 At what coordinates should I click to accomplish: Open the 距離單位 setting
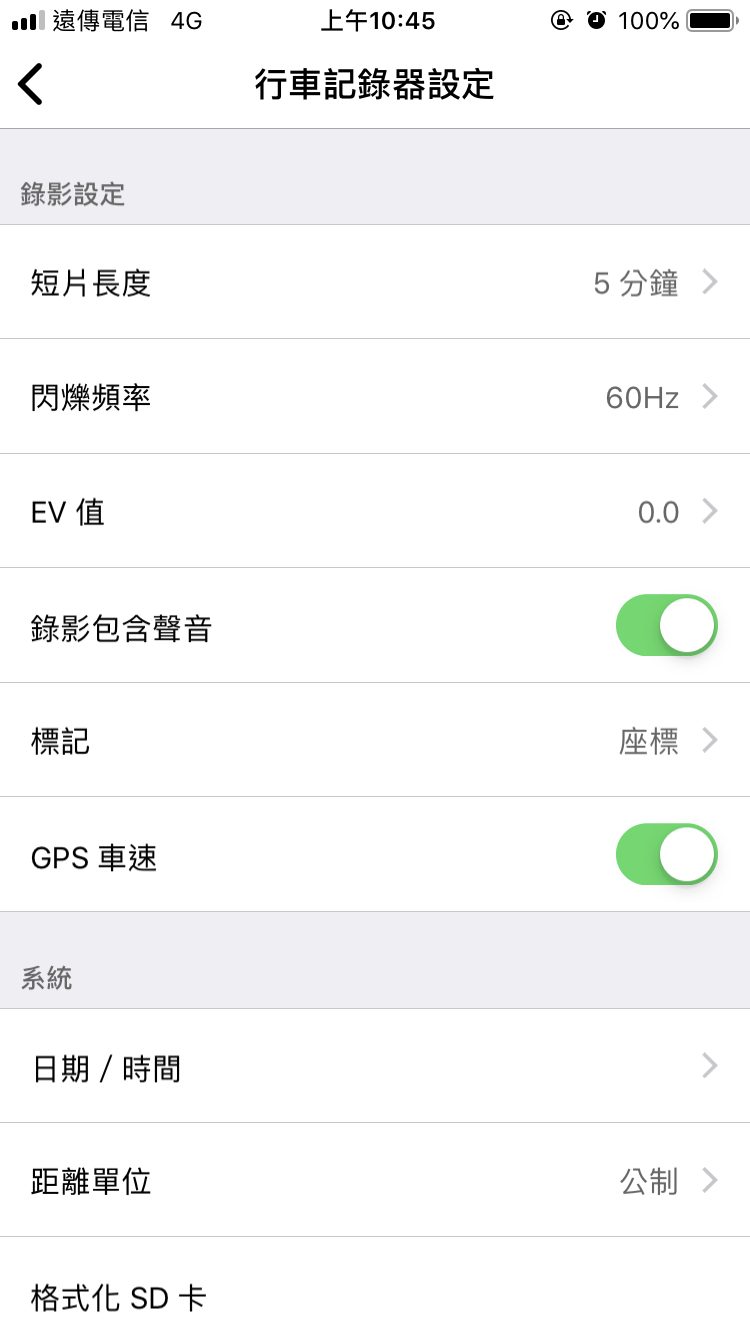pos(375,1180)
